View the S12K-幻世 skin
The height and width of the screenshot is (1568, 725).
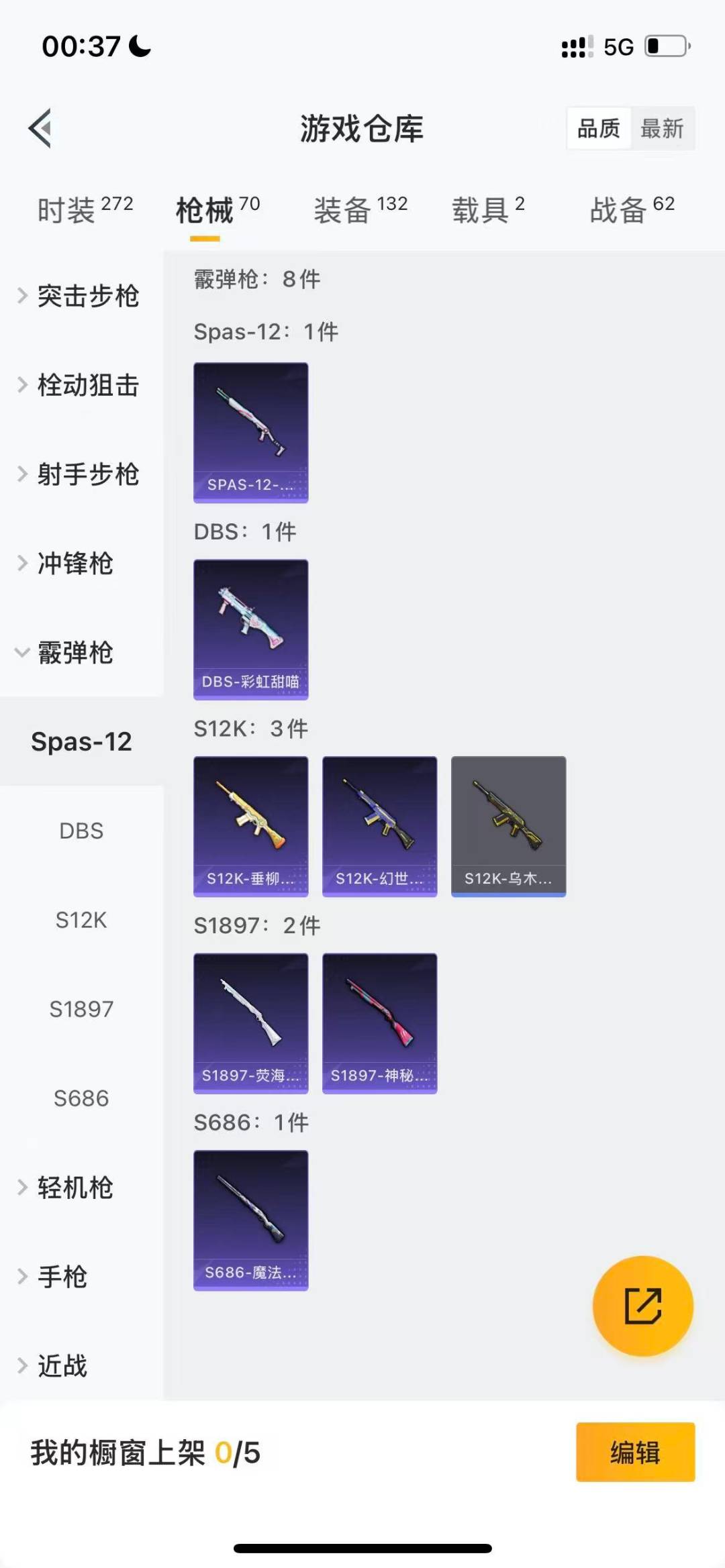pyautogui.click(x=379, y=825)
